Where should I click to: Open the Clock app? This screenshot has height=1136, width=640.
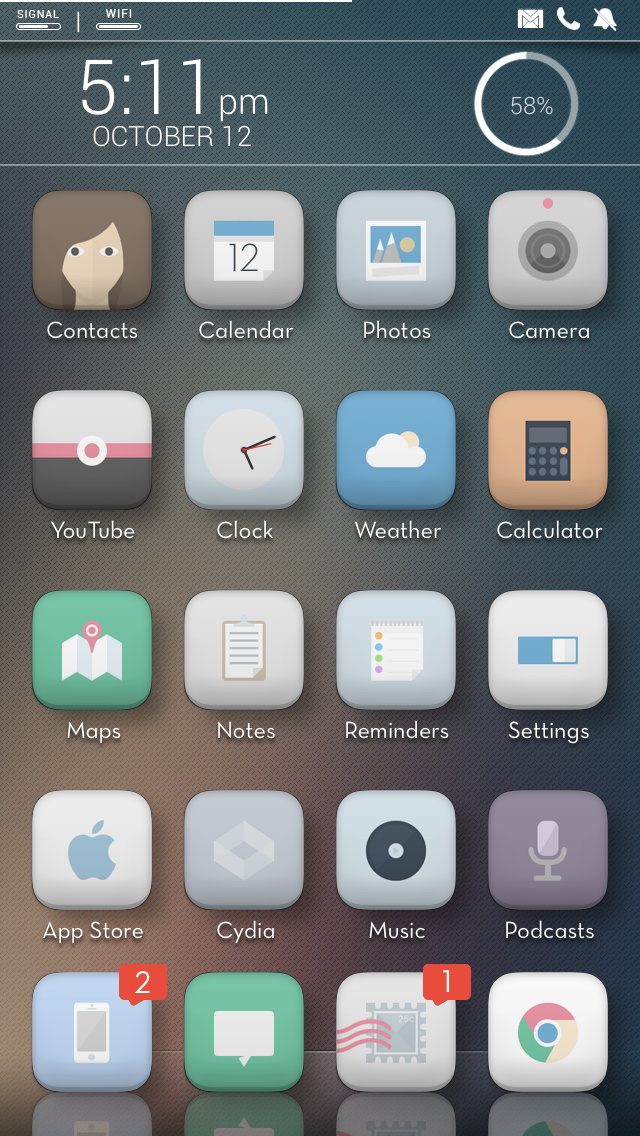pos(244,450)
